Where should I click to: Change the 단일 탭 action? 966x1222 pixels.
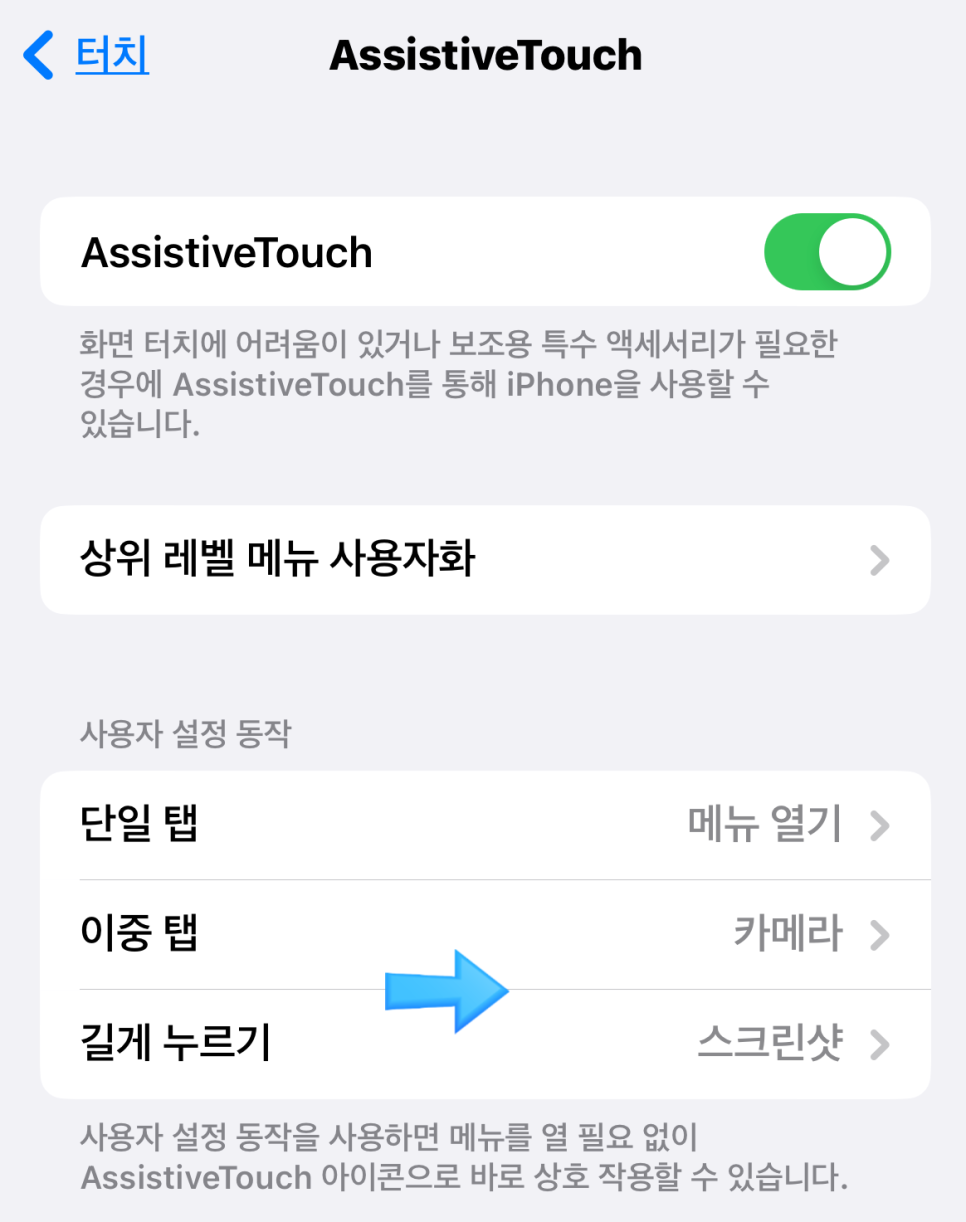484,826
